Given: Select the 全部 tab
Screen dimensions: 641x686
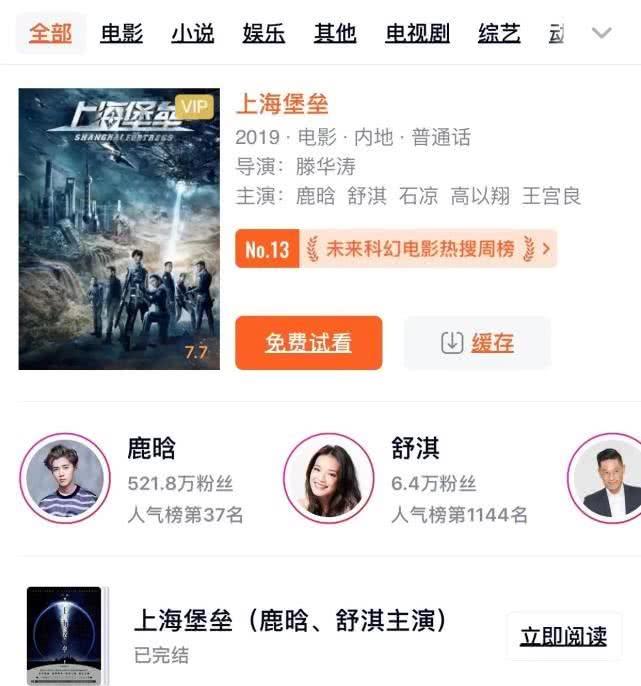Looking at the screenshot, I should click(50, 33).
